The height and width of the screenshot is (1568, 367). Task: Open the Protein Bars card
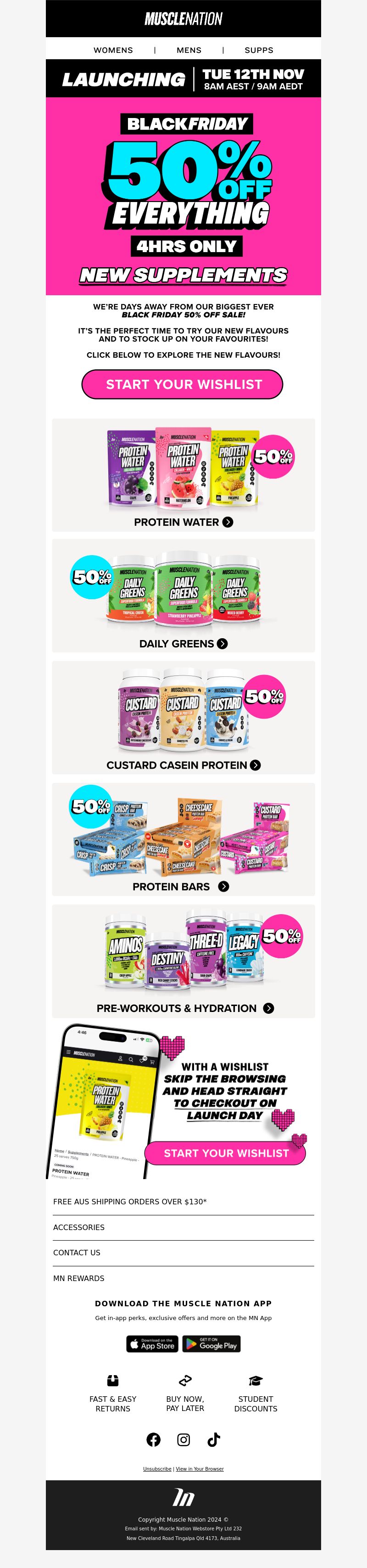coord(183,840)
